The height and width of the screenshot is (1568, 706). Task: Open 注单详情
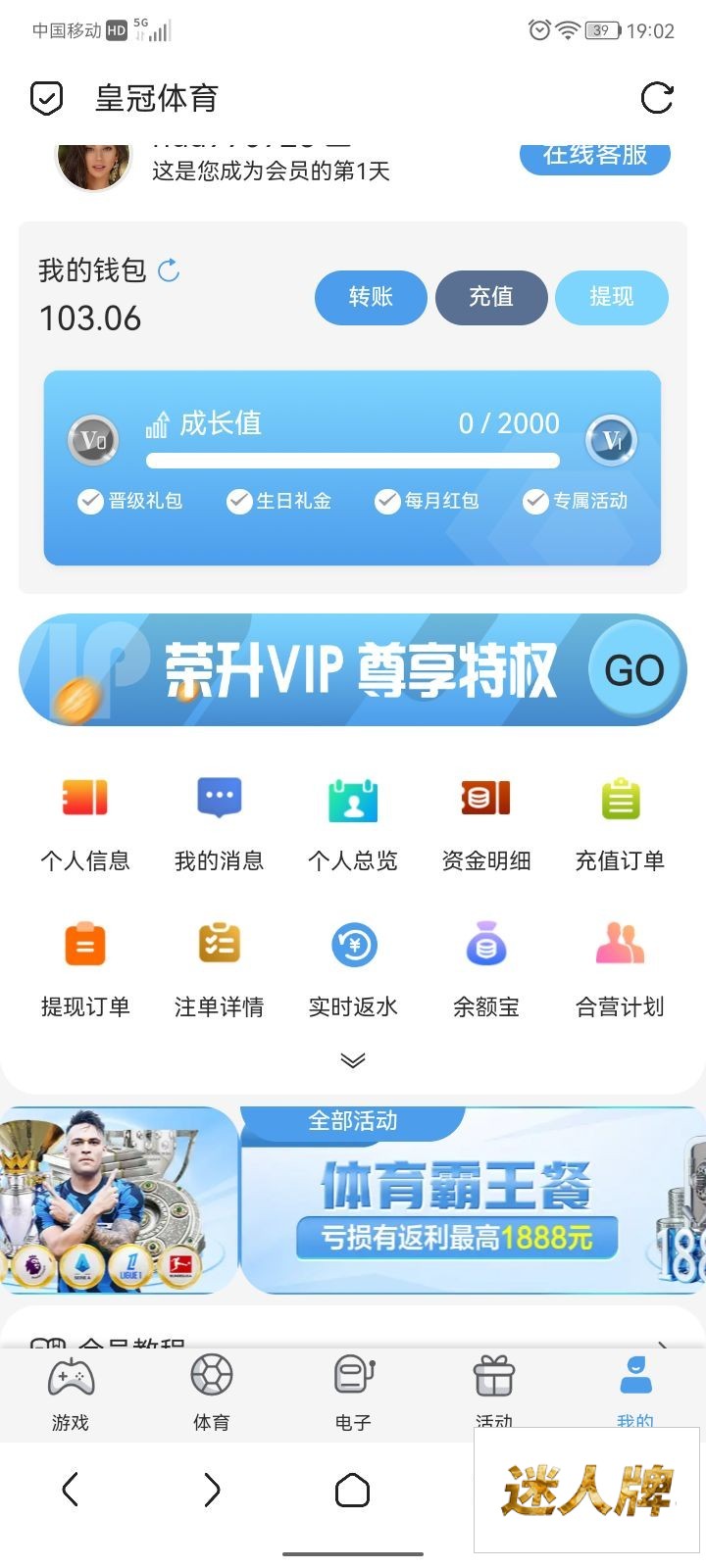click(219, 967)
